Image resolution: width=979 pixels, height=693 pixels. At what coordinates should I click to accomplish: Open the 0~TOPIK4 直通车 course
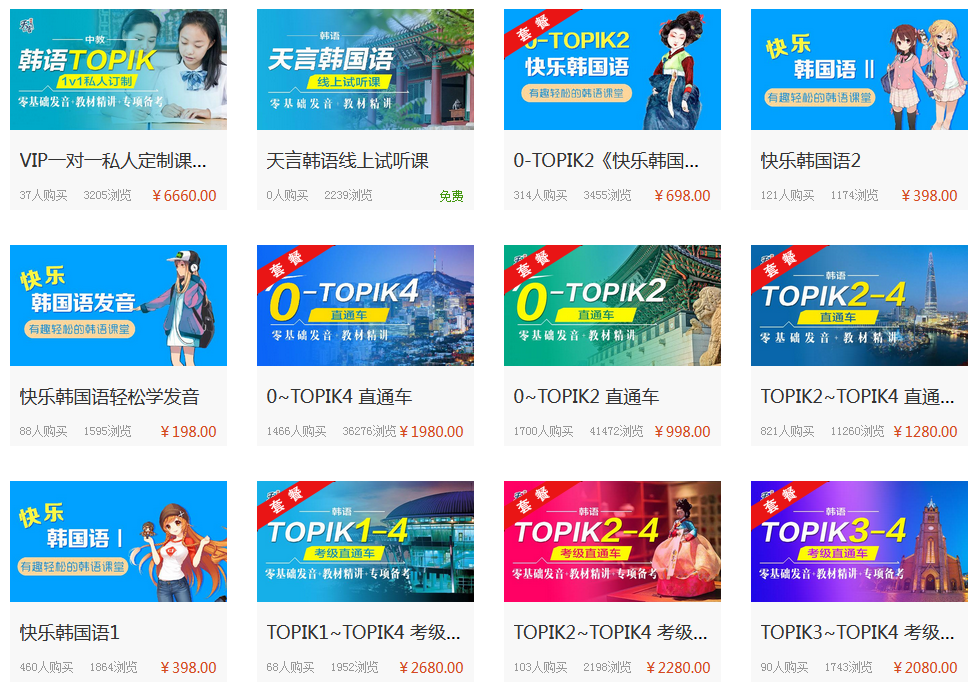[x=365, y=306]
